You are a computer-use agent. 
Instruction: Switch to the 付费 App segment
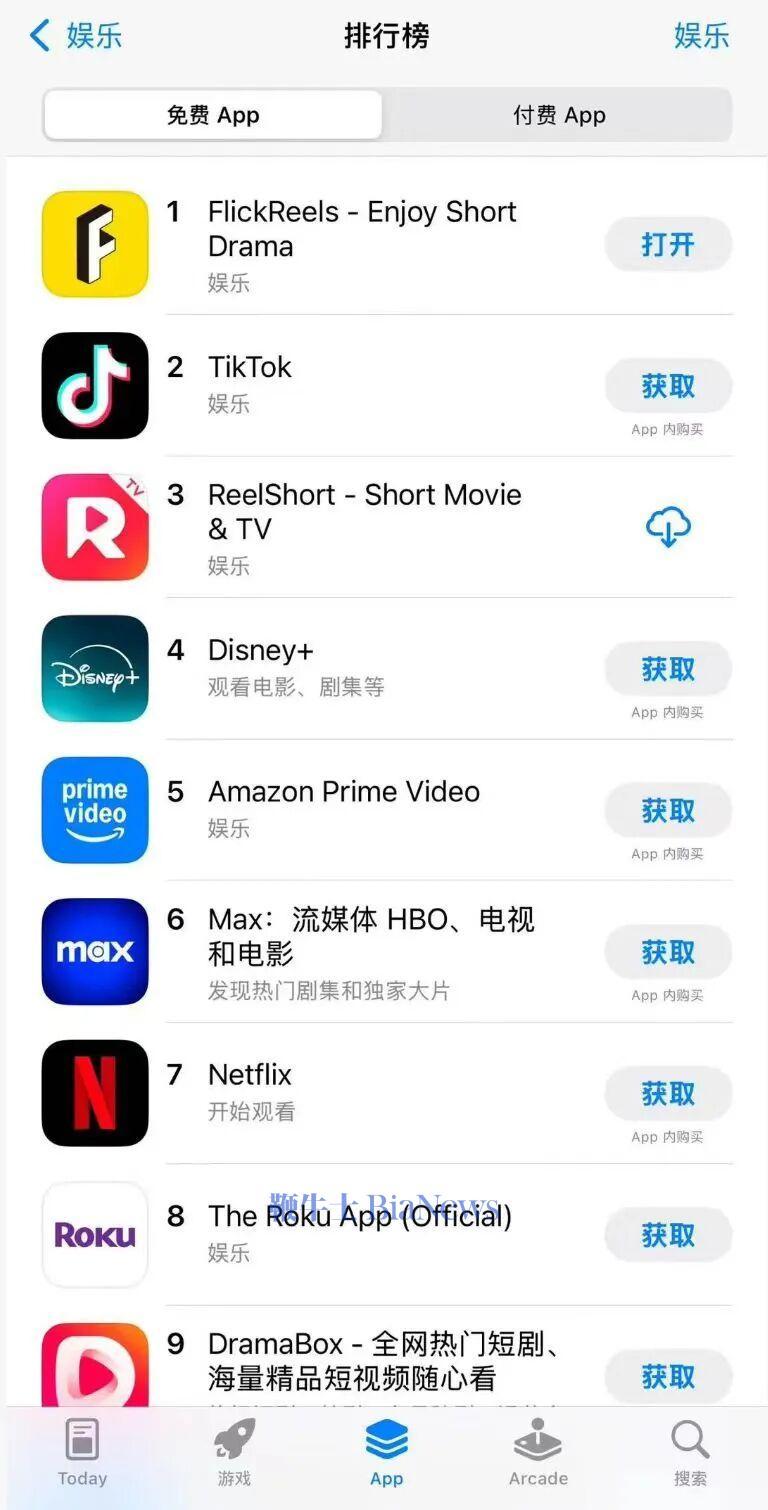coord(558,115)
